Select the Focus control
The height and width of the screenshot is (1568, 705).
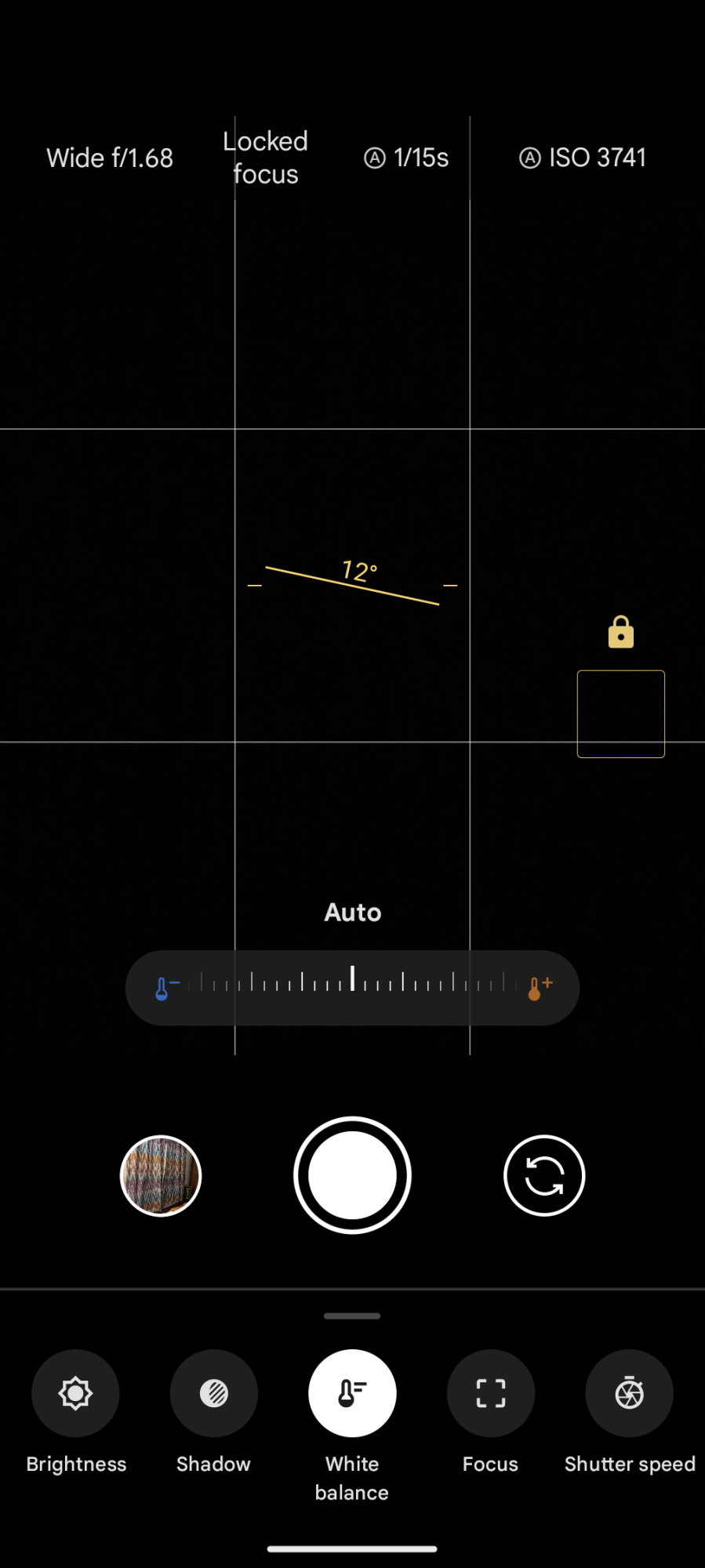tap(490, 1393)
